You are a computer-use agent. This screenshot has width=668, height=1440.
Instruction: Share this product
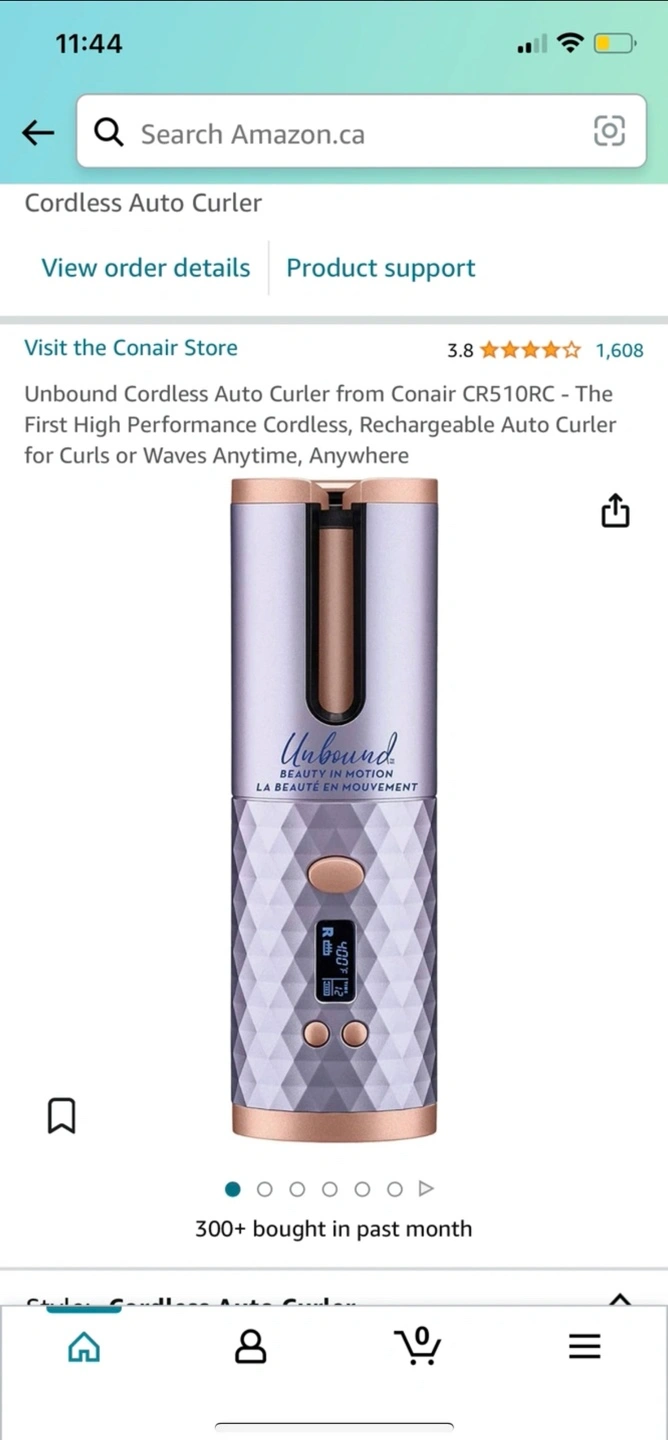[615, 510]
